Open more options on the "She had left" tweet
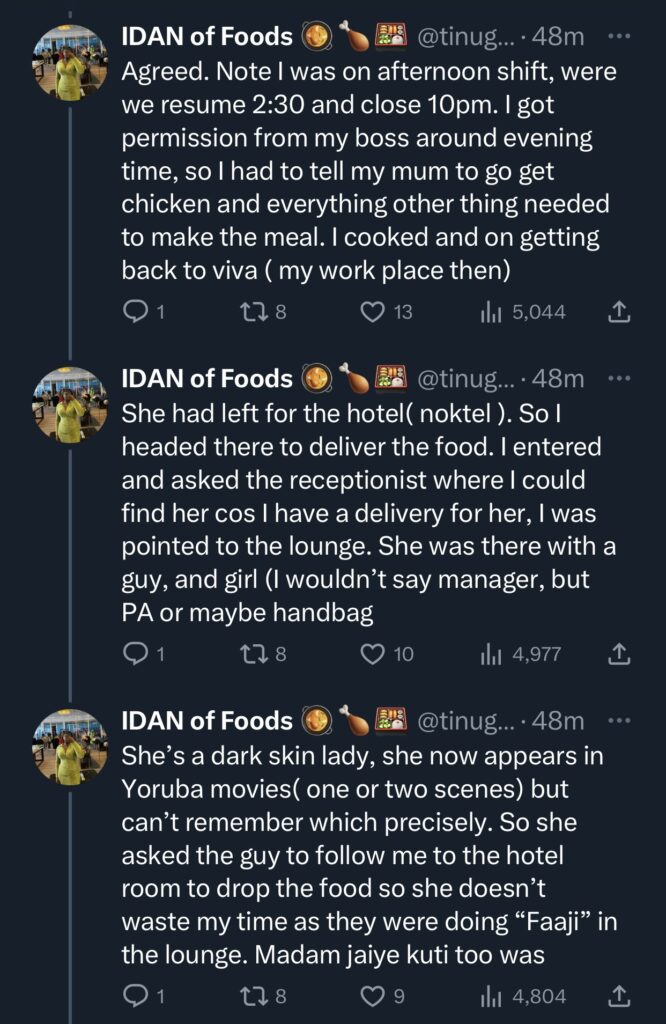This screenshot has height=1024, width=666. tap(620, 380)
